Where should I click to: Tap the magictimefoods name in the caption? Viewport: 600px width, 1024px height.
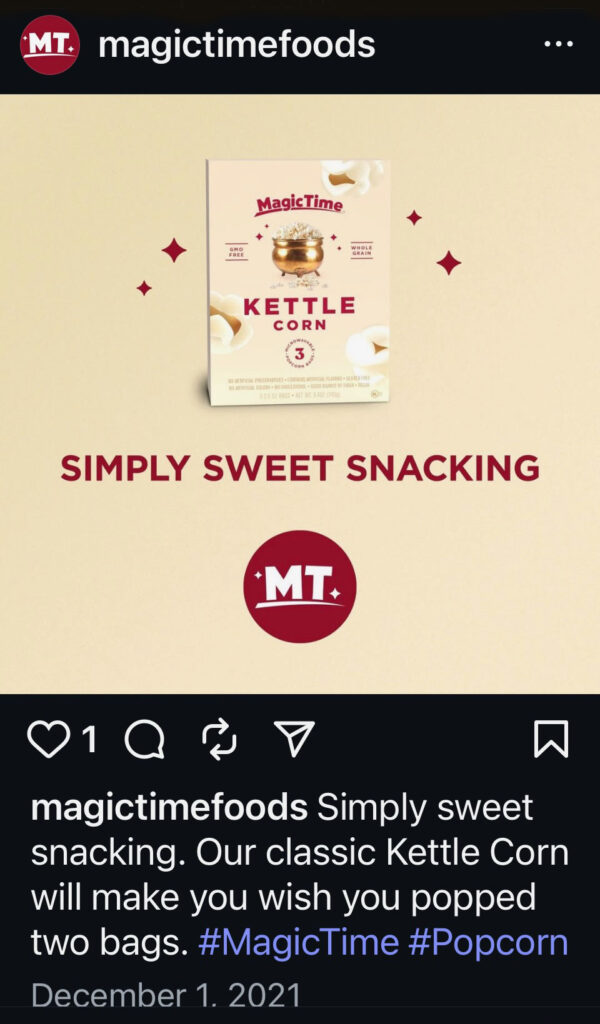169,807
